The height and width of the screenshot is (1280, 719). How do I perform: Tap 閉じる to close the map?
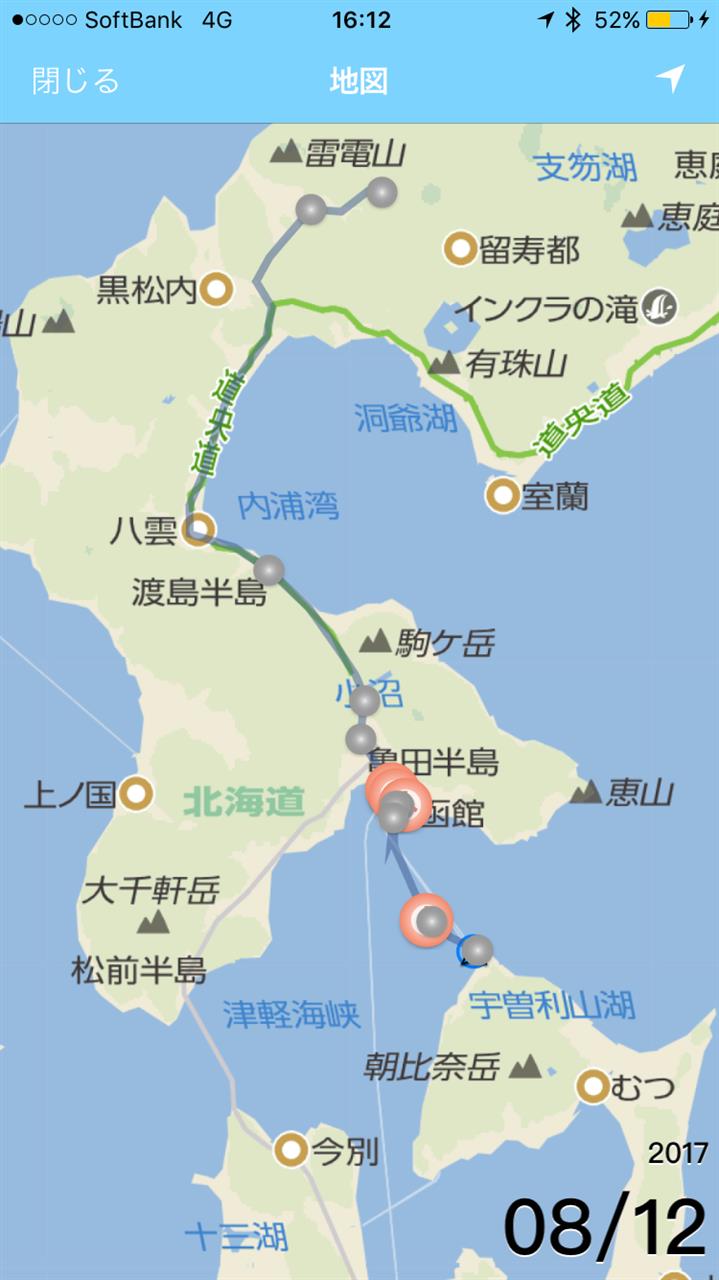pyautogui.click(x=75, y=81)
